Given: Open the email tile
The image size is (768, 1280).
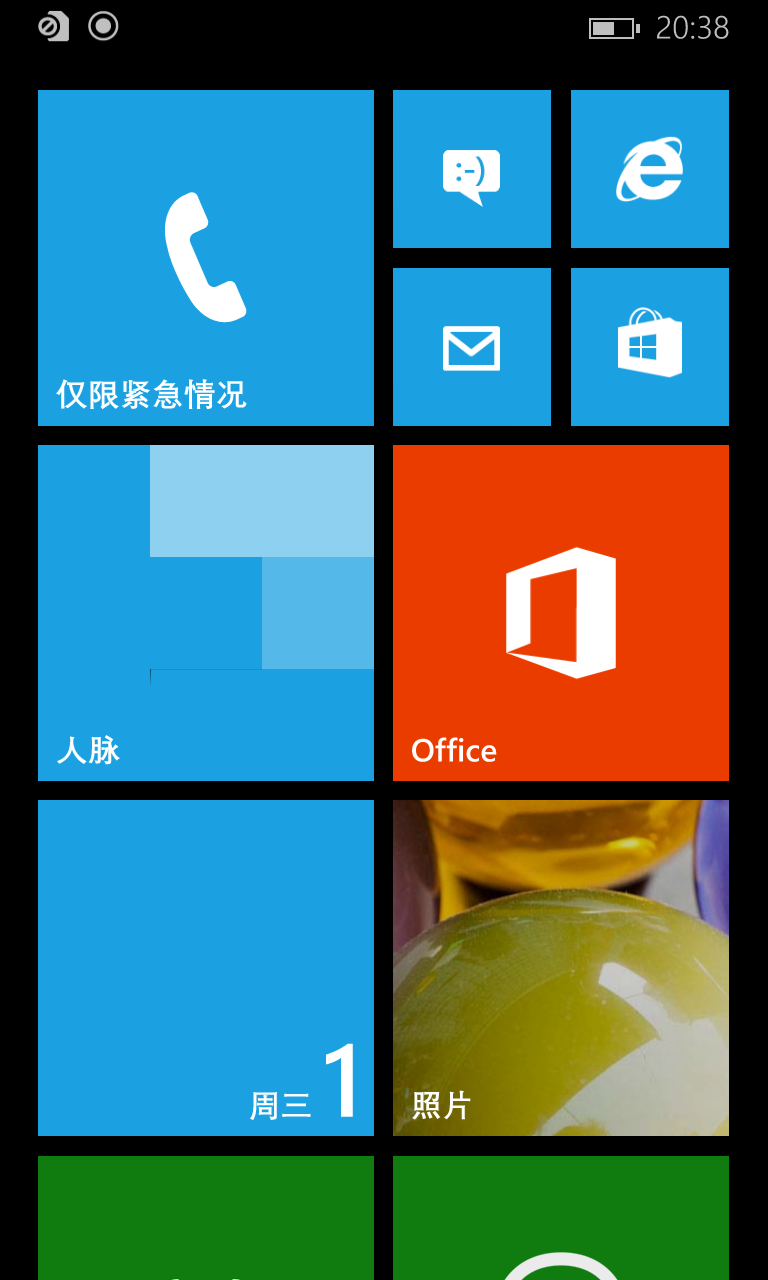Looking at the screenshot, I should (x=472, y=347).
